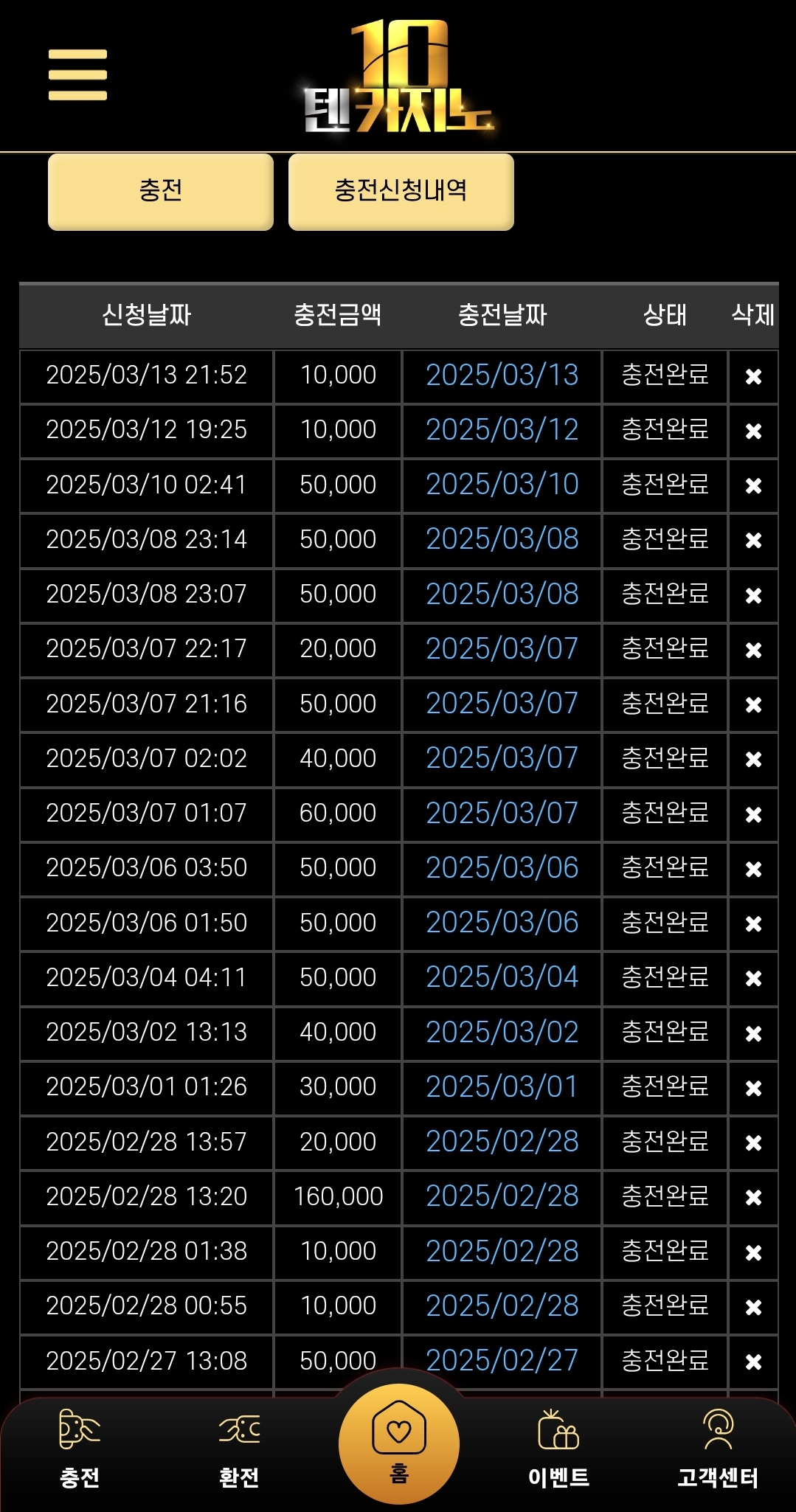Screen dimensions: 796x1512
Task: Delete the 2025/03/12 19:25 record
Action: click(753, 431)
